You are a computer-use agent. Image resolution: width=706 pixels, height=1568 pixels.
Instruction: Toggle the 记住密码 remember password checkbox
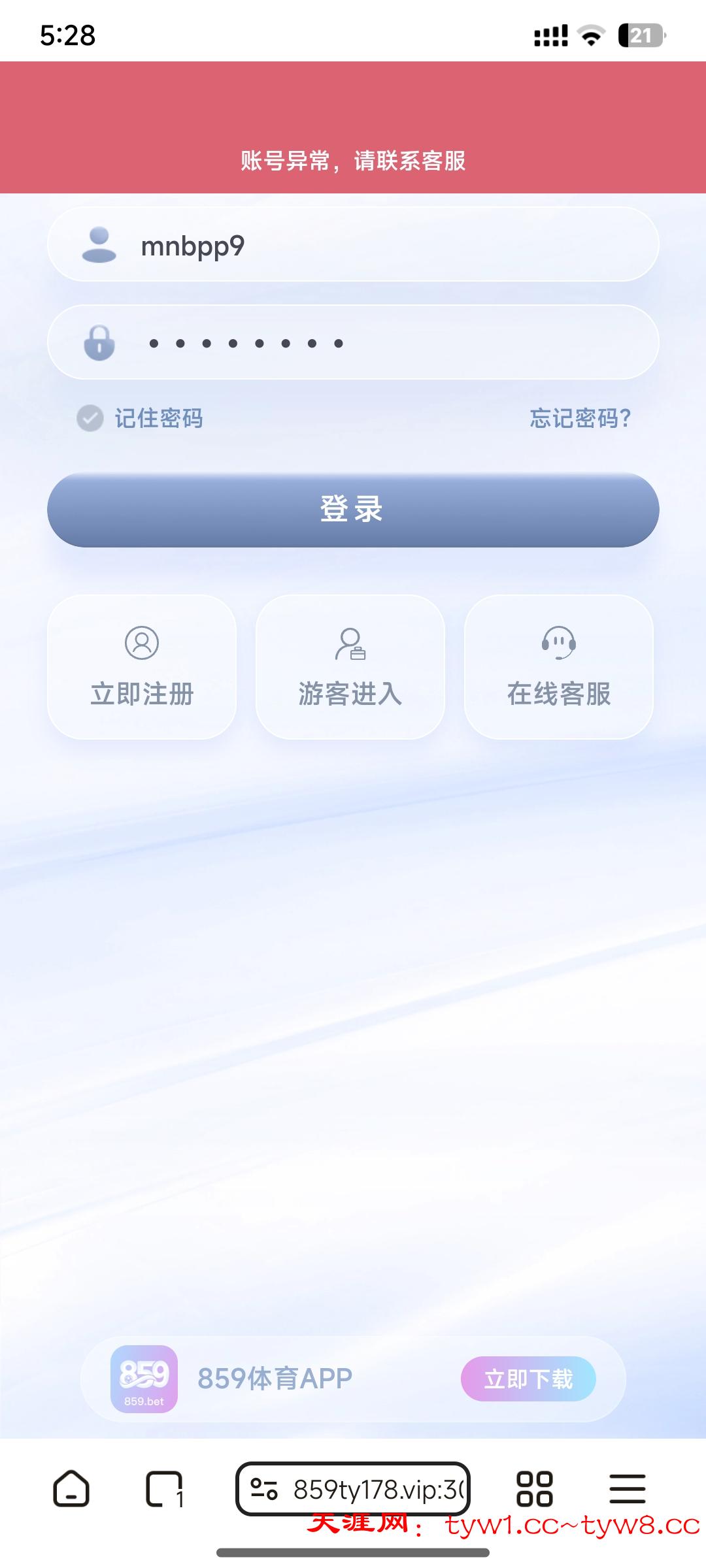tap(91, 419)
